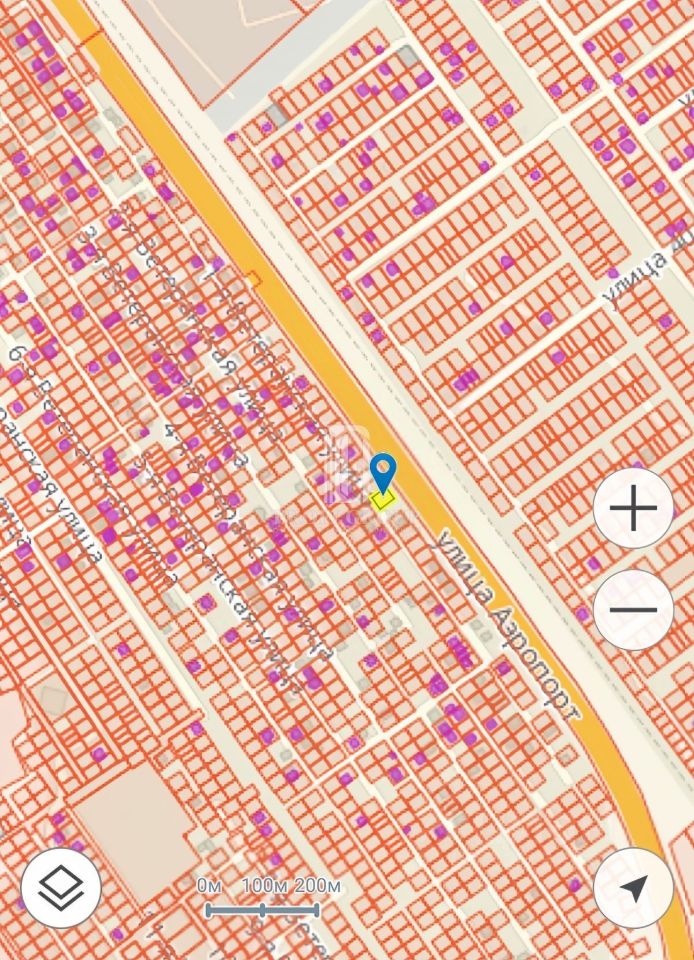Image resolution: width=694 pixels, height=960 pixels.
Task: Zoom out with the minus button
Action: 633,610
